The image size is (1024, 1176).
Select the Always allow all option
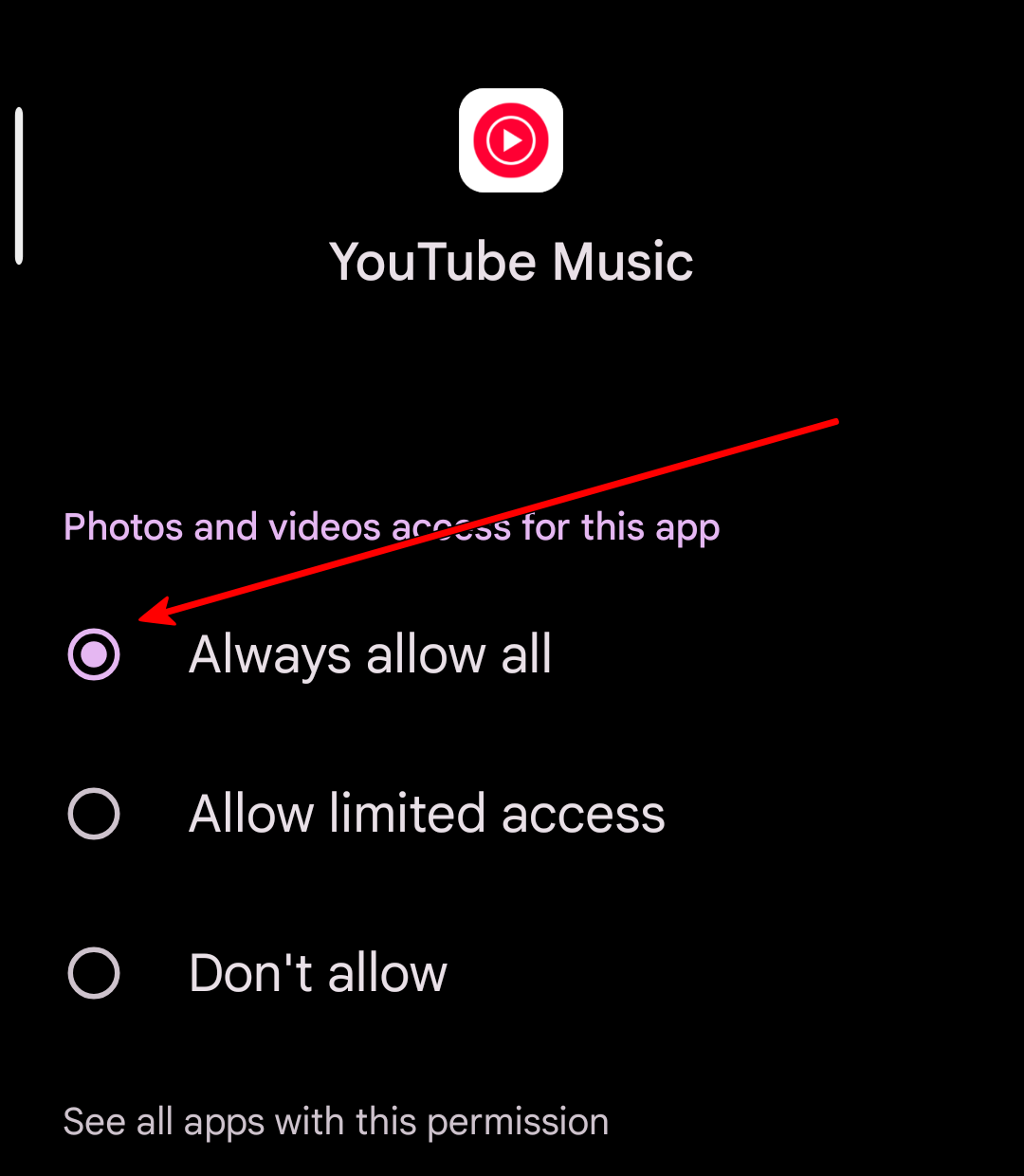(x=95, y=654)
